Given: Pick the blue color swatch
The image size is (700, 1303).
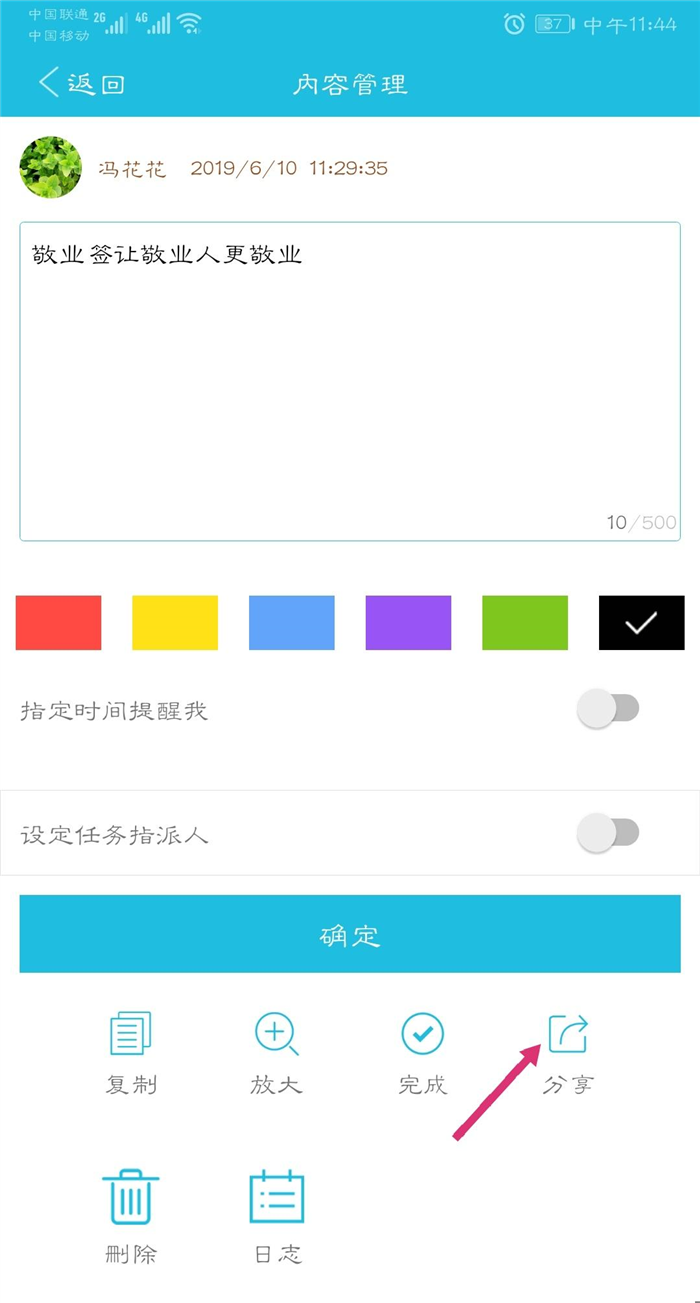Looking at the screenshot, I should point(292,623).
